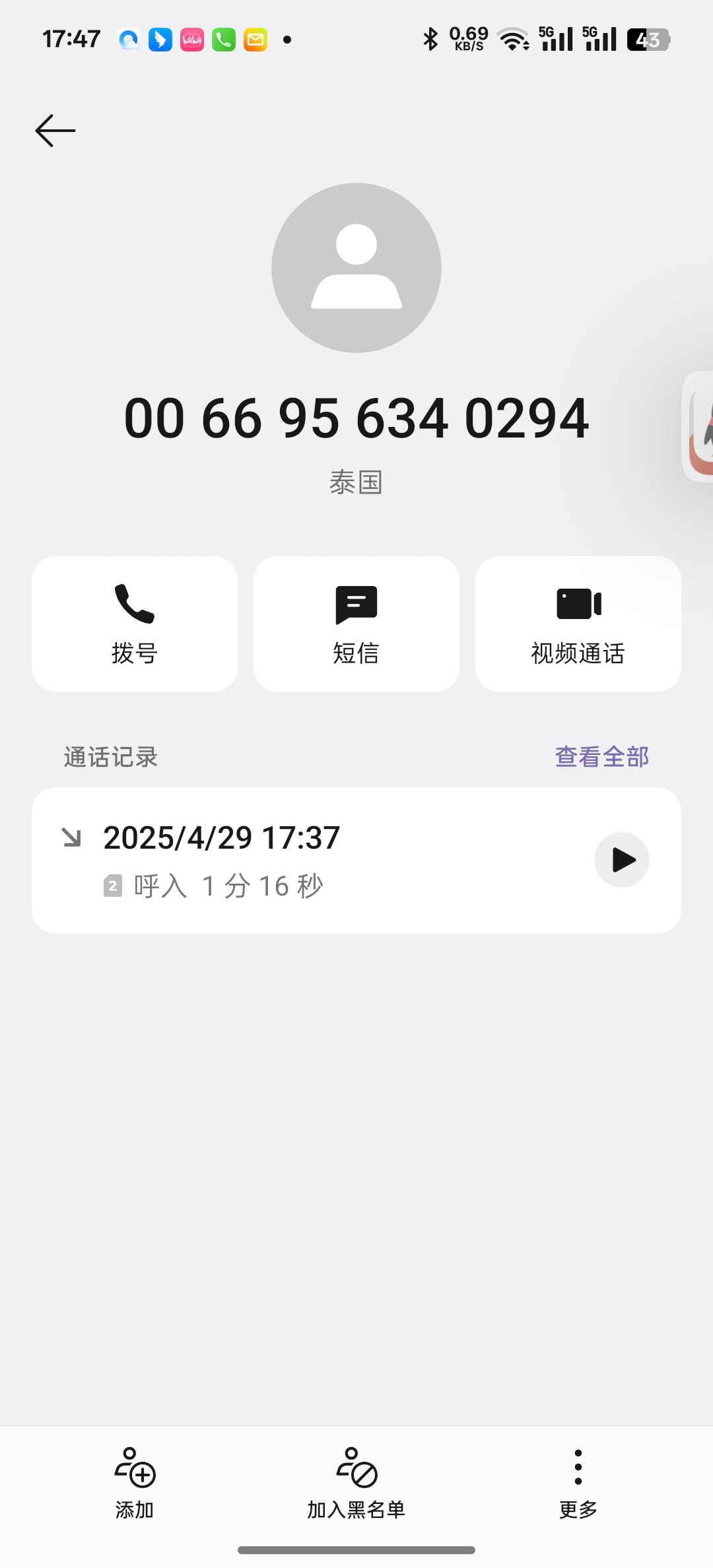713x1568 pixels.
Task: Open 查看全部 to view all call records
Action: pyautogui.click(x=602, y=757)
